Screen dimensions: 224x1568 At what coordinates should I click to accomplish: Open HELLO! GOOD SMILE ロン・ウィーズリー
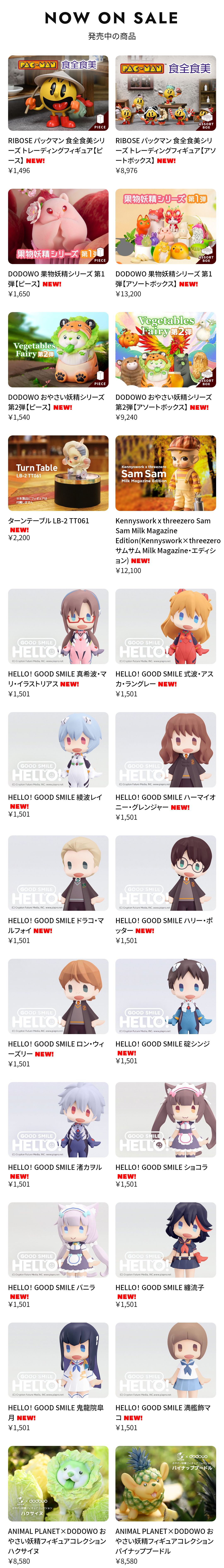pyautogui.click(x=58, y=996)
